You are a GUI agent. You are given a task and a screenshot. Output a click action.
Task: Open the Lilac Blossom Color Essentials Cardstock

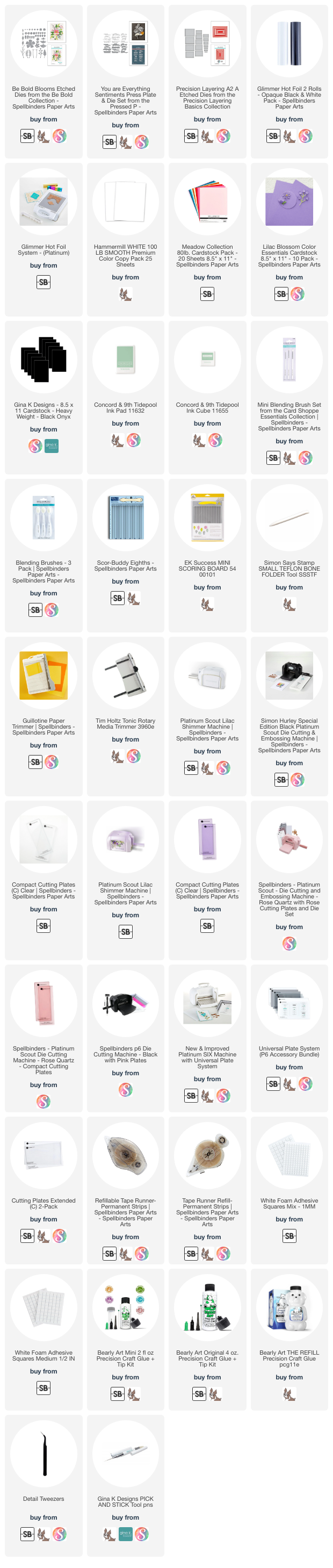[x=289, y=201]
